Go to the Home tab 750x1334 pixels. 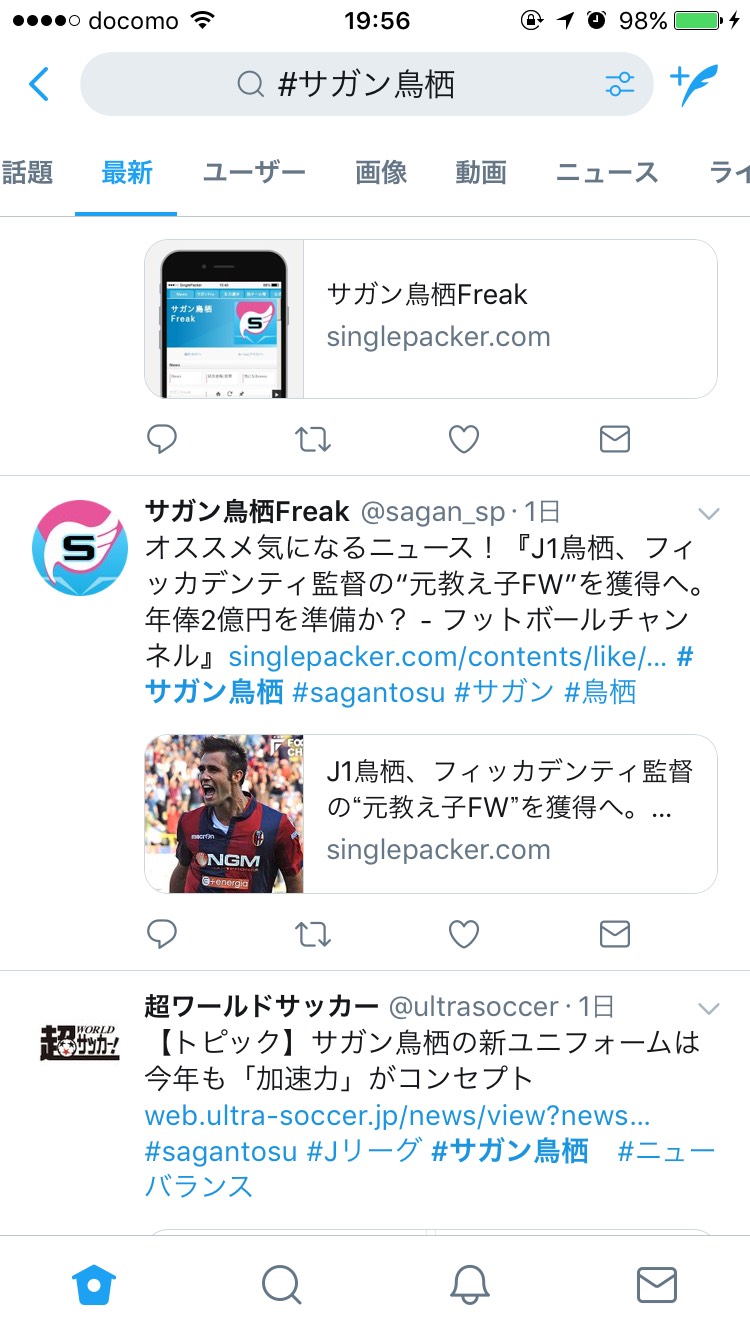pos(94,1284)
